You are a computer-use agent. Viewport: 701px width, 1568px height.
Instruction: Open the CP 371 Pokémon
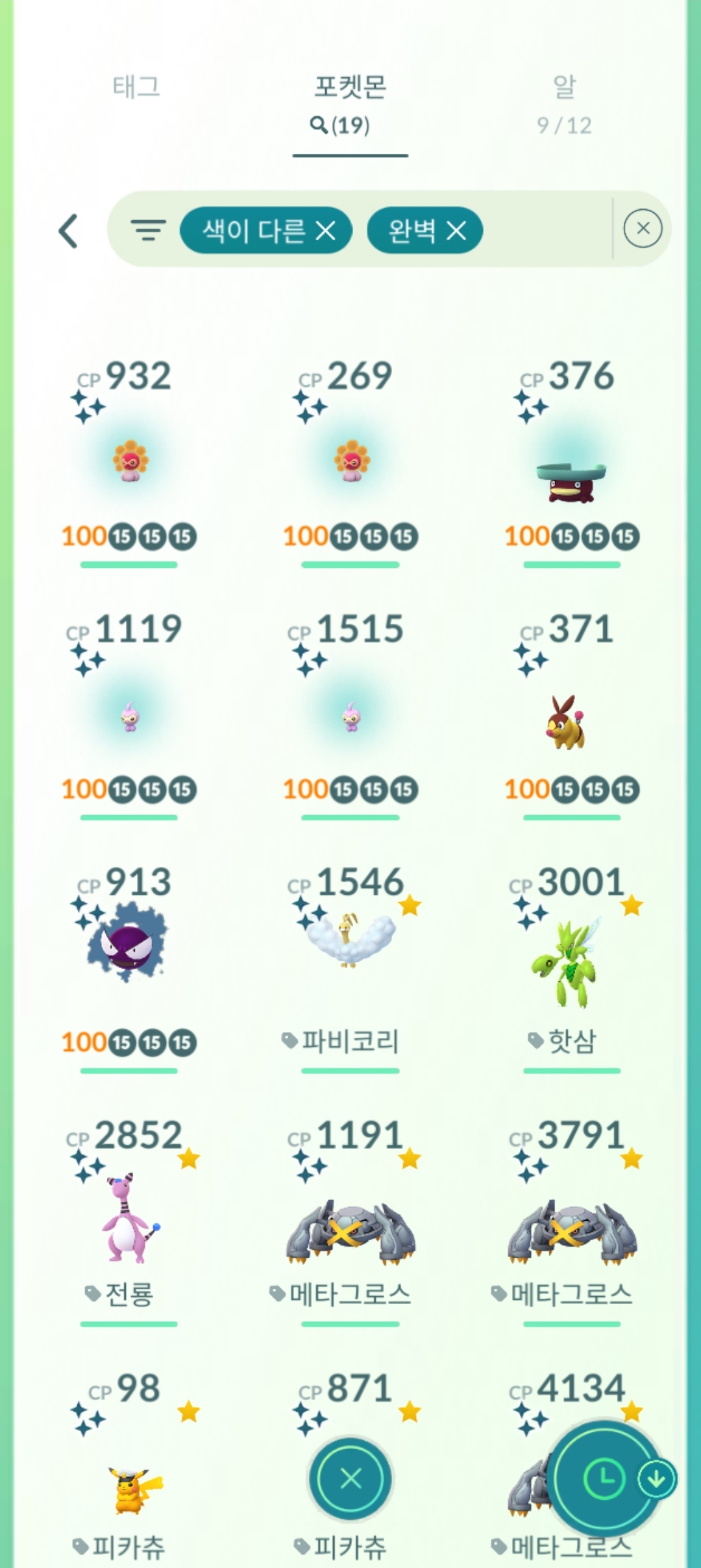(566, 722)
